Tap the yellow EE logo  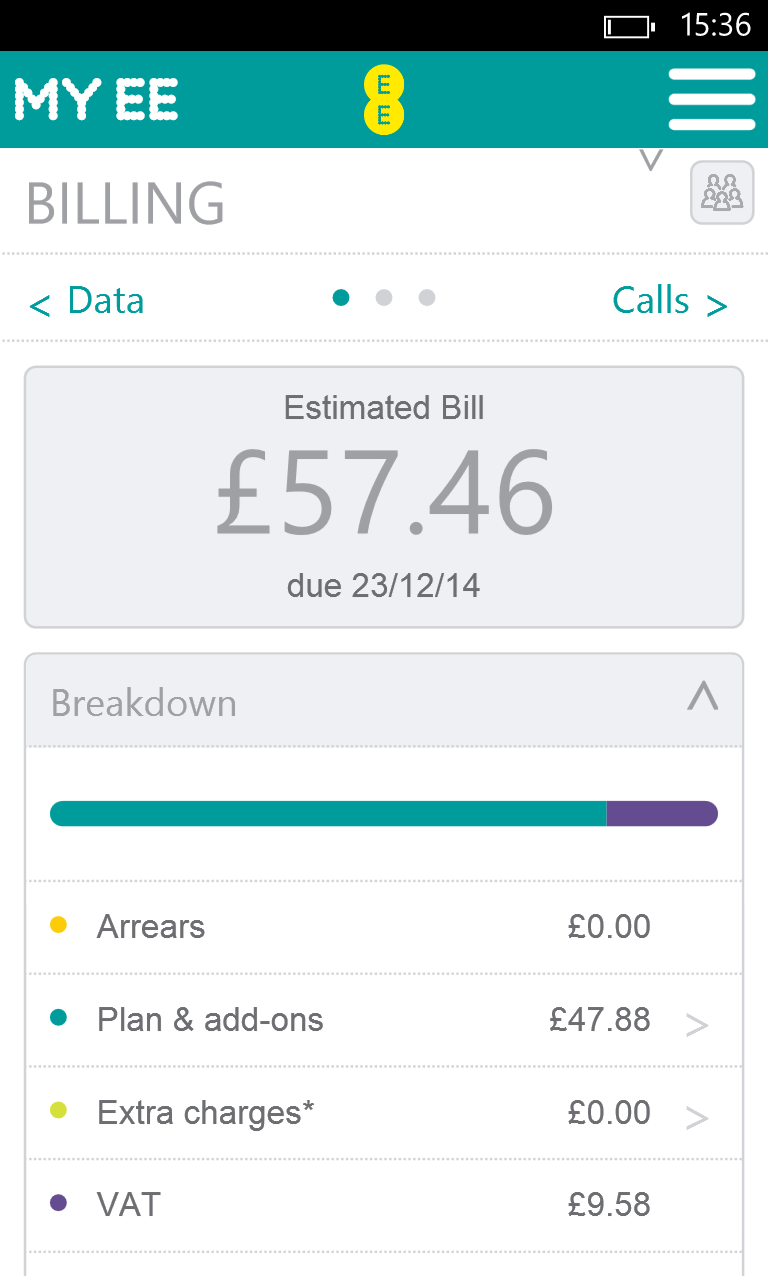(383, 99)
